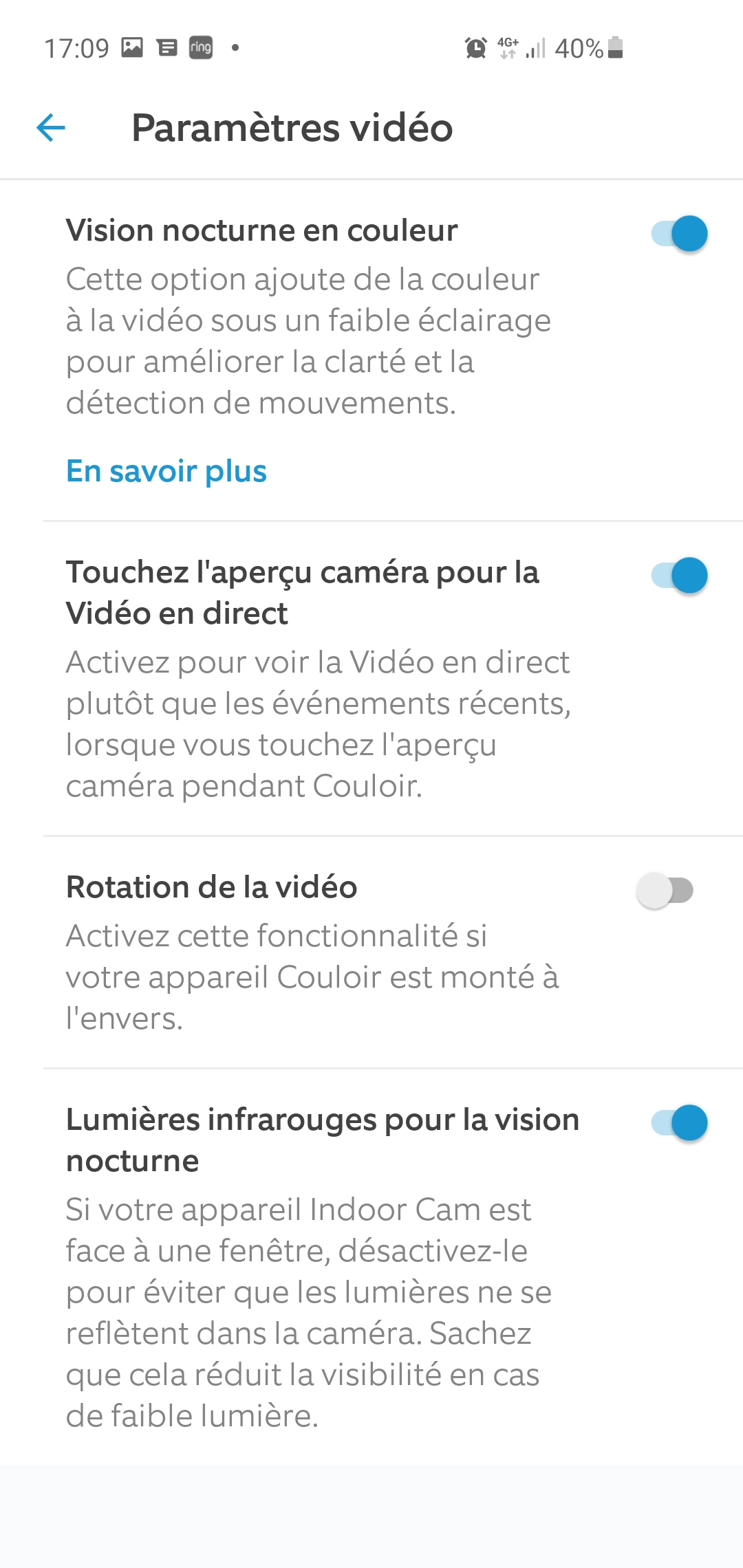Turn off Touchez l'aperçu caméra toggle
The image size is (743, 1568).
(x=679, y=576)
